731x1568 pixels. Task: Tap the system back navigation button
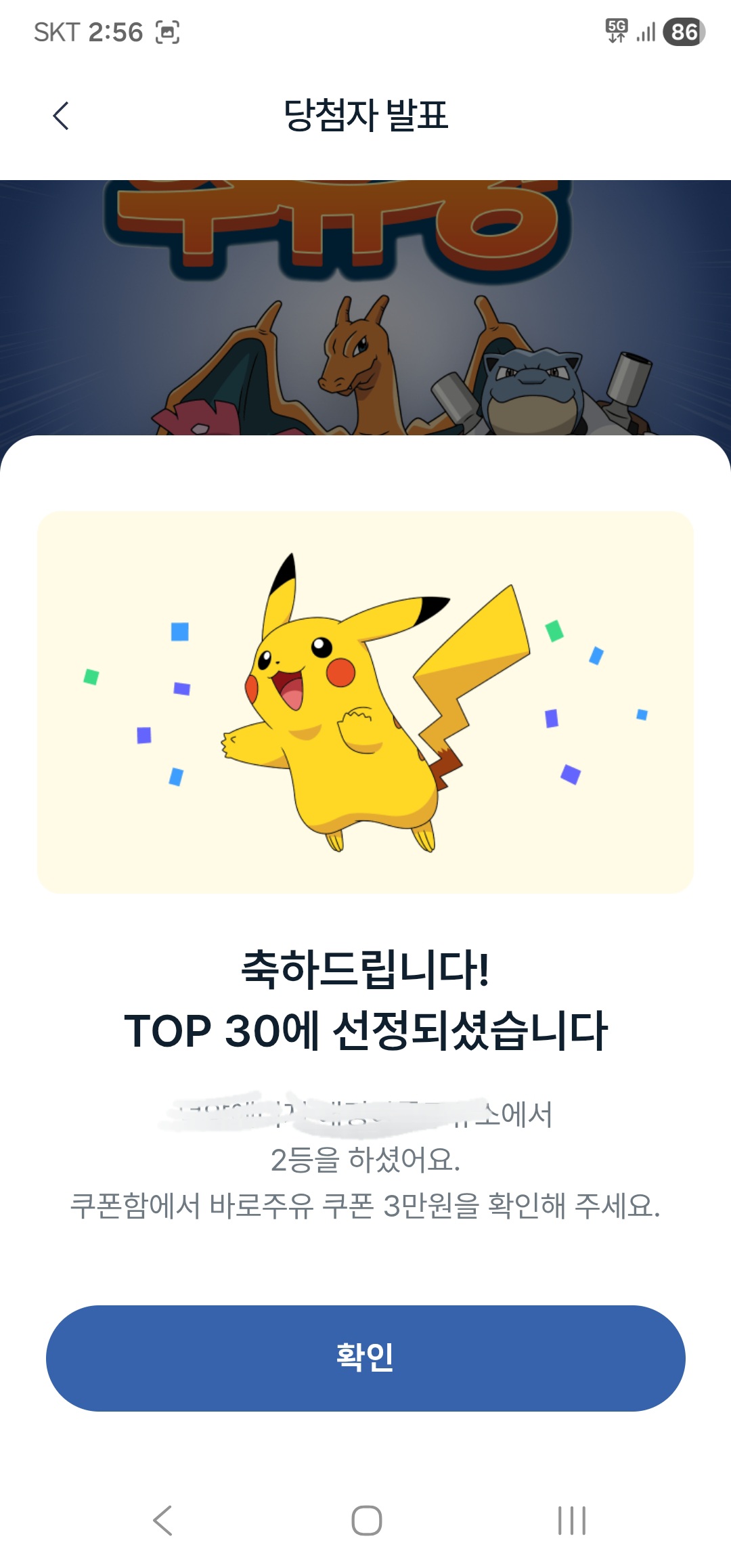[x=162, y=1521]
